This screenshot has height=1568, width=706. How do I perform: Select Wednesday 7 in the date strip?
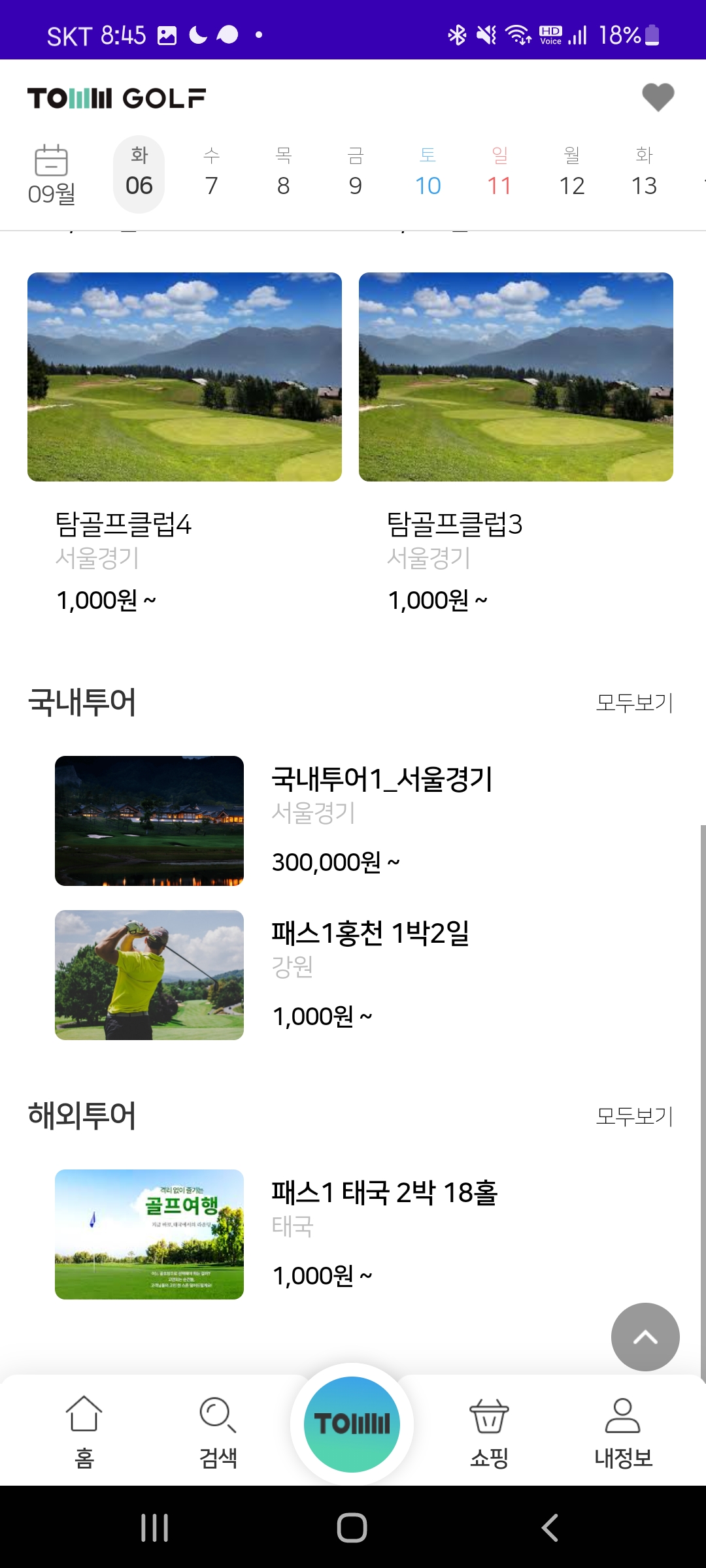211,174
